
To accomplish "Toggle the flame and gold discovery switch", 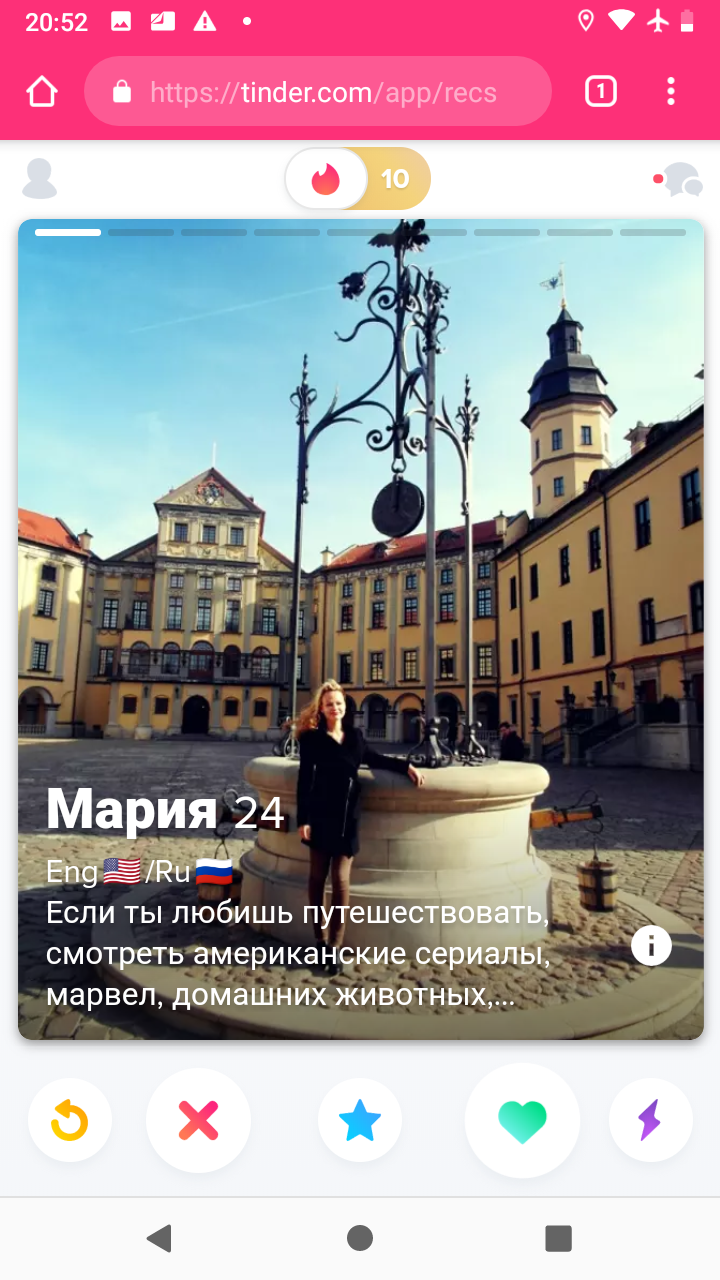I will point(358,179).
